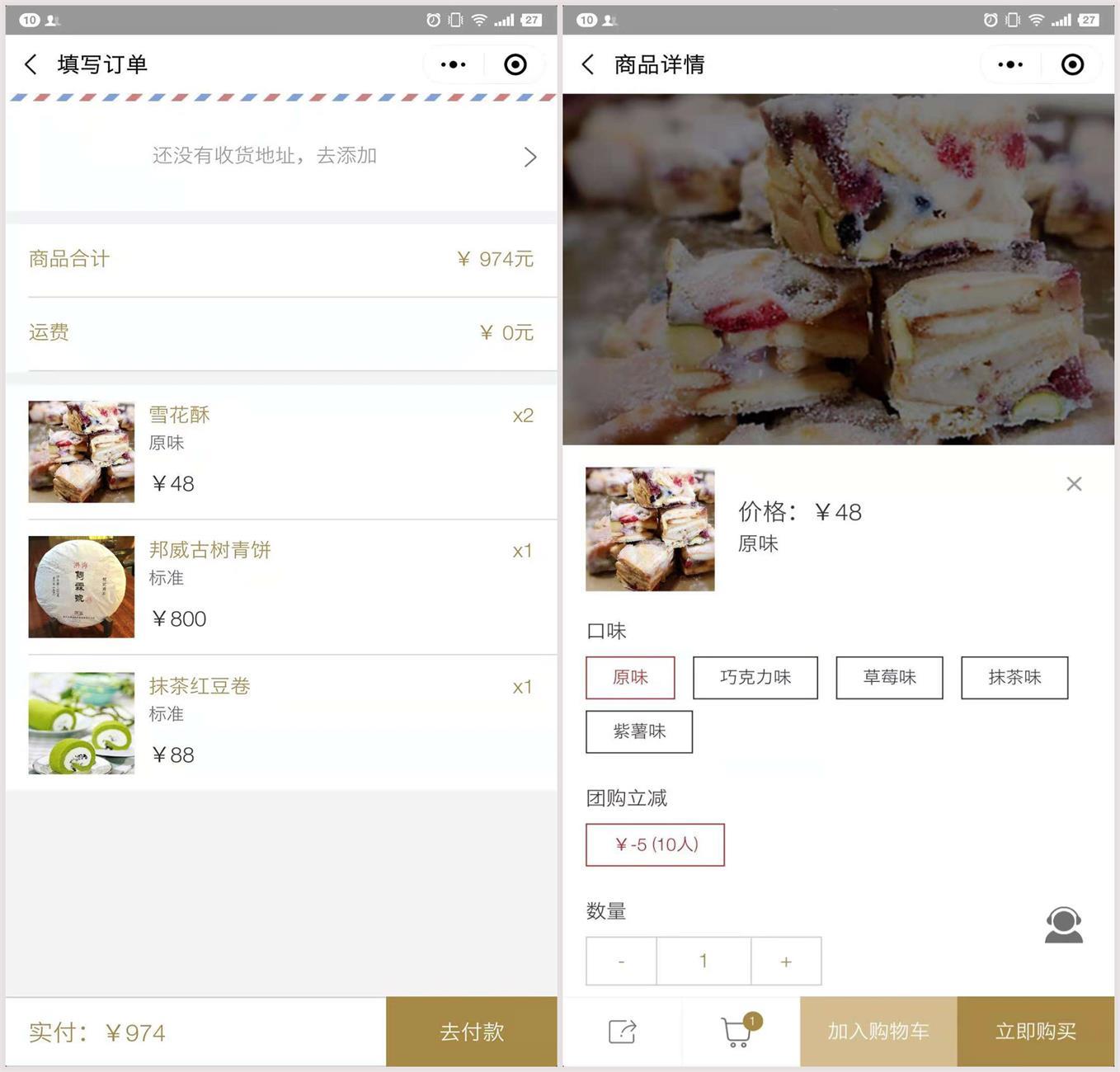Viewport: 1120px width, 1072px height.
Task: Contact customer service via headset icon
Action: tap(1063, 925)
